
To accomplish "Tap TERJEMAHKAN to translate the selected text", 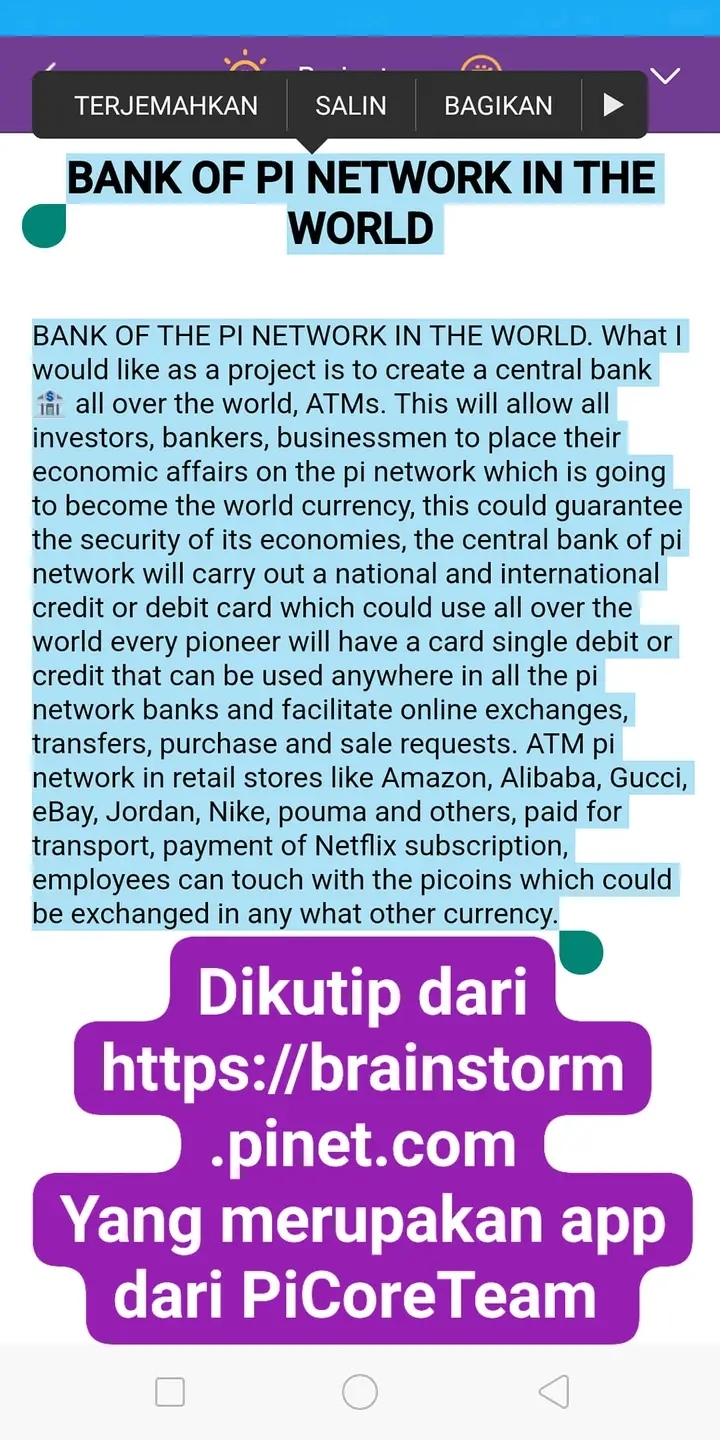I will pyautogui.click(x=166, y=105).
